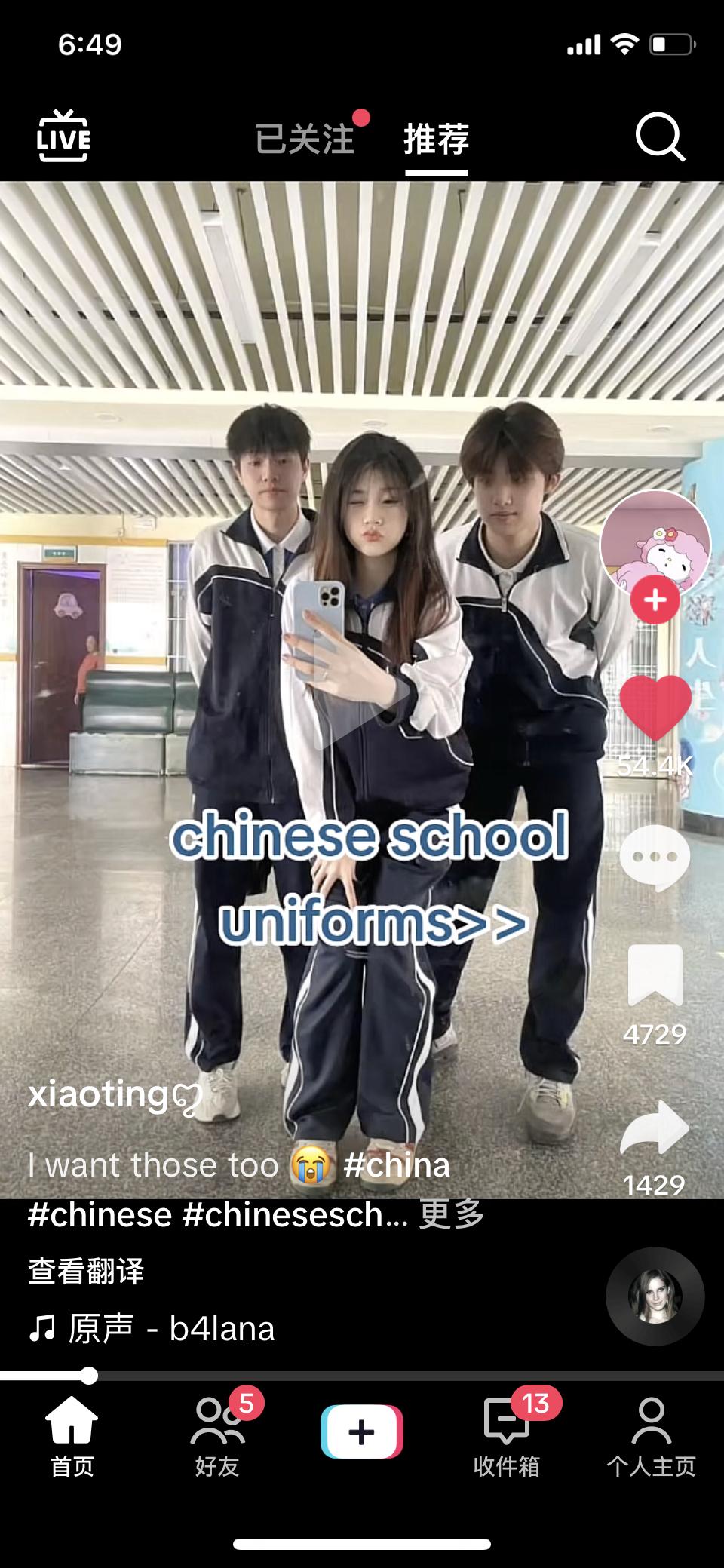Create a new video post
Screen dimensions: 724x1568
click(362, 1431)
